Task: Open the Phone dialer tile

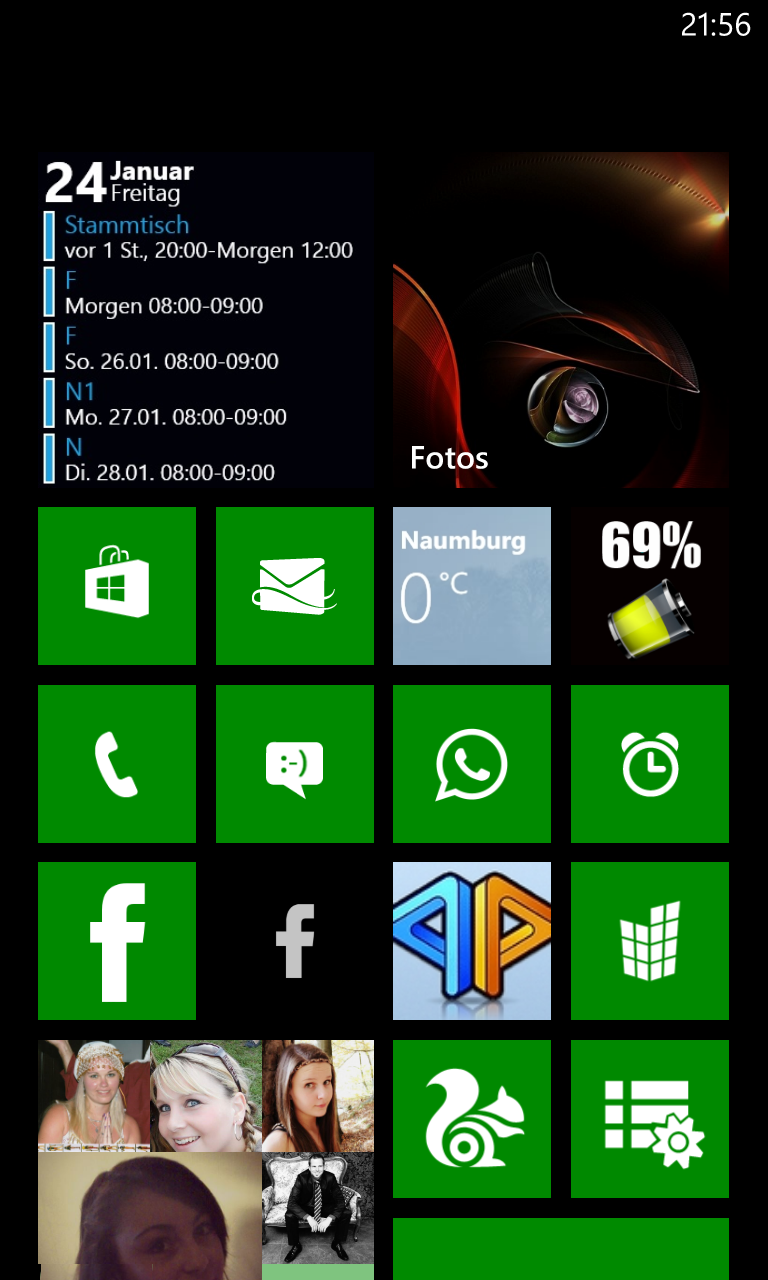Action: click(117, 764)
